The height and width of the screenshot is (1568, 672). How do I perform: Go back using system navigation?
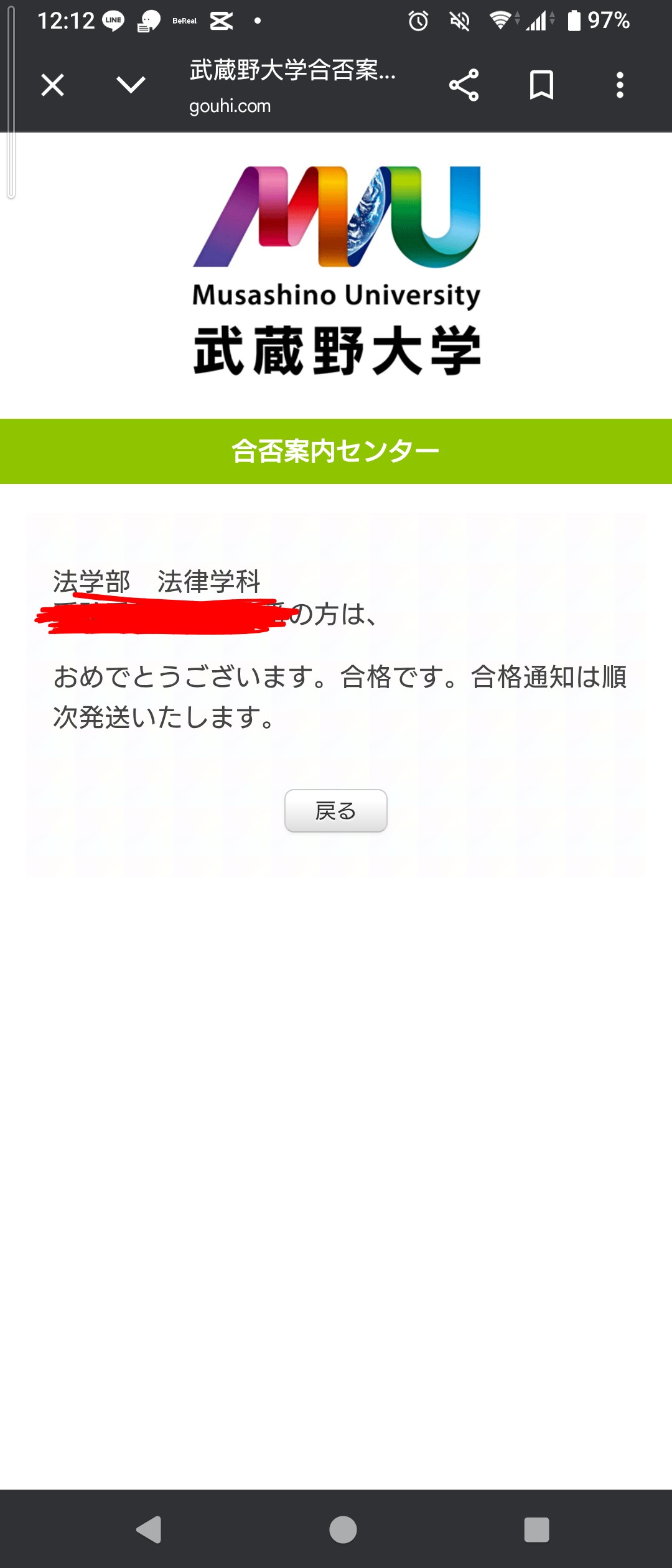click(149, 1529)
